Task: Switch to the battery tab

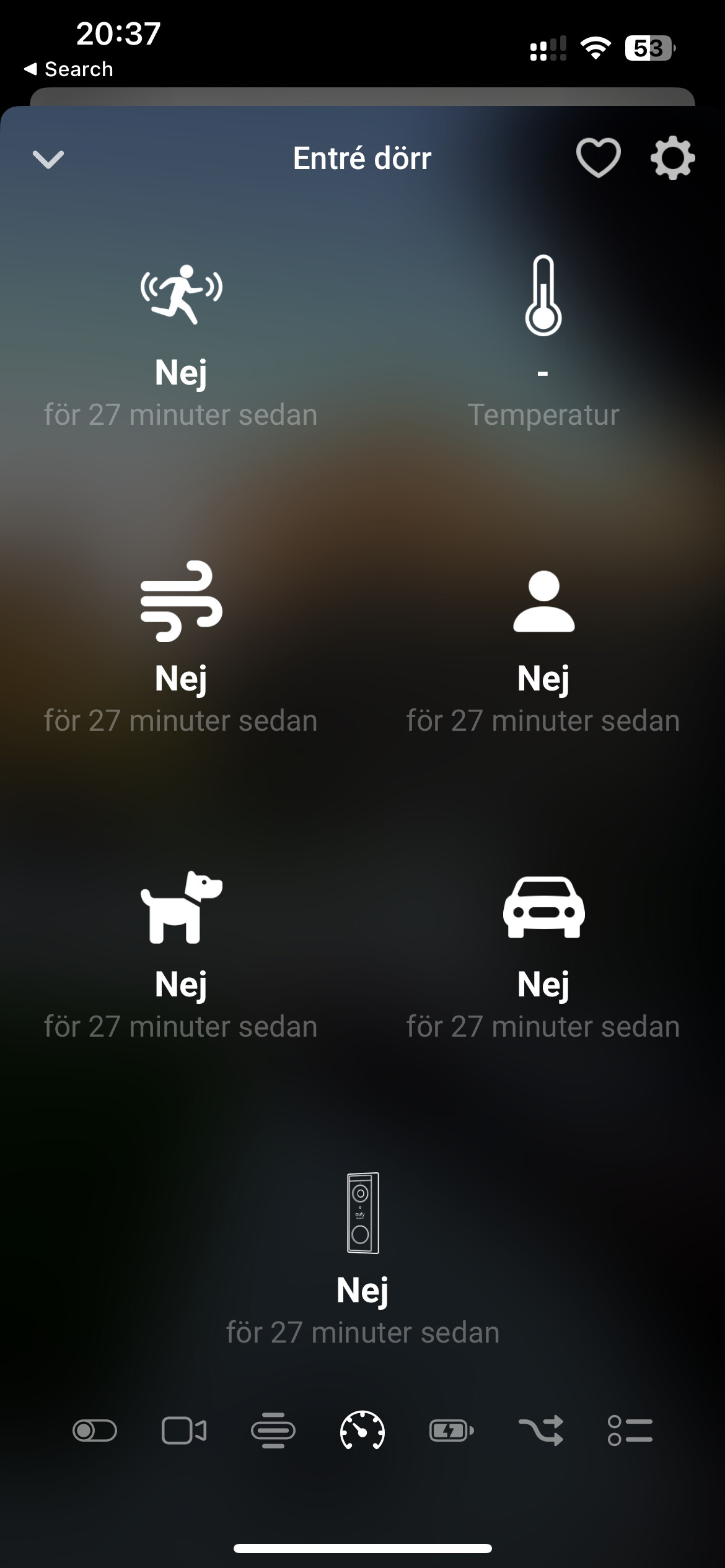Action: point(452,1431)
